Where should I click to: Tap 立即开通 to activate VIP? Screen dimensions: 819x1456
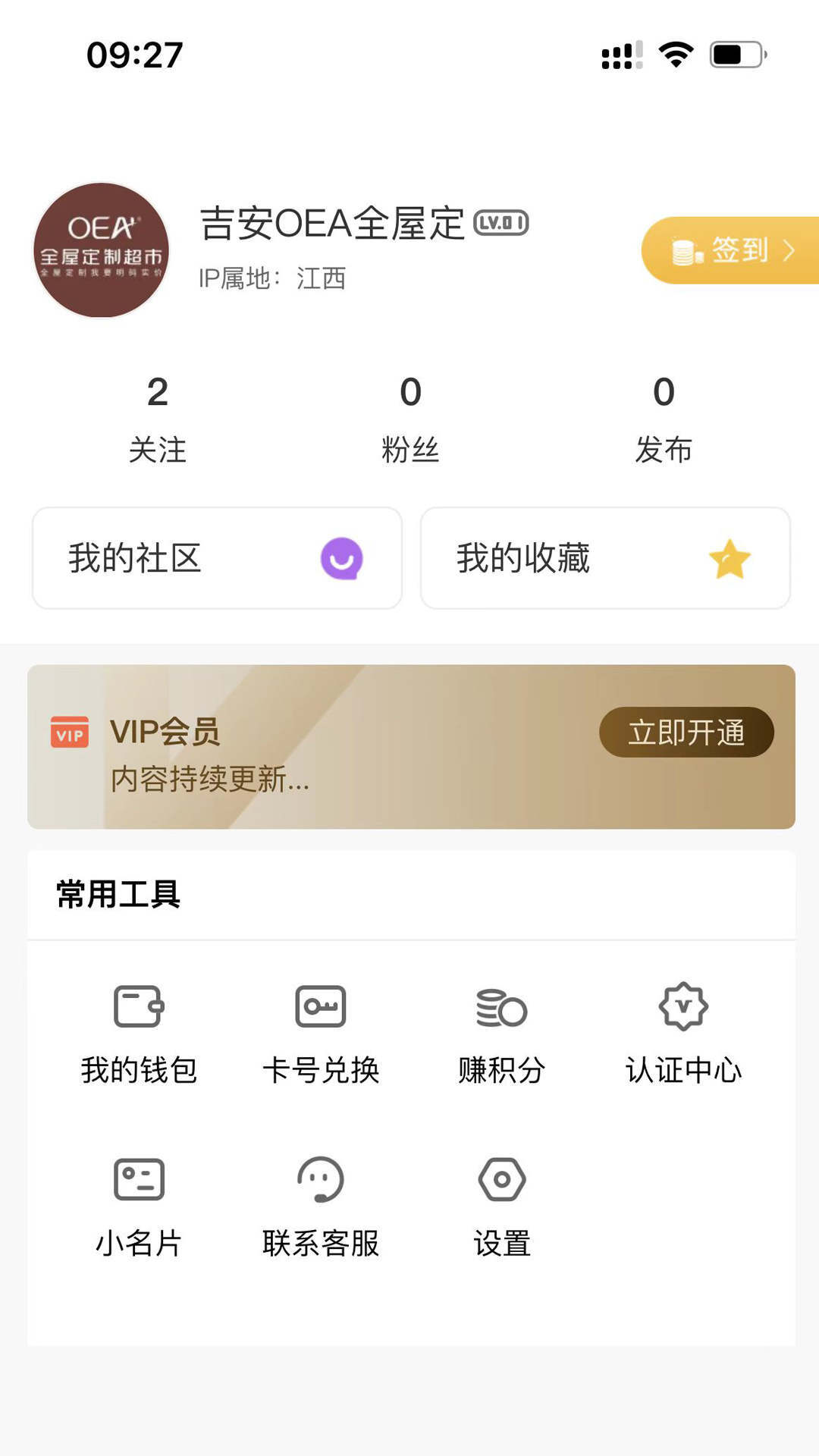[685, 731]
